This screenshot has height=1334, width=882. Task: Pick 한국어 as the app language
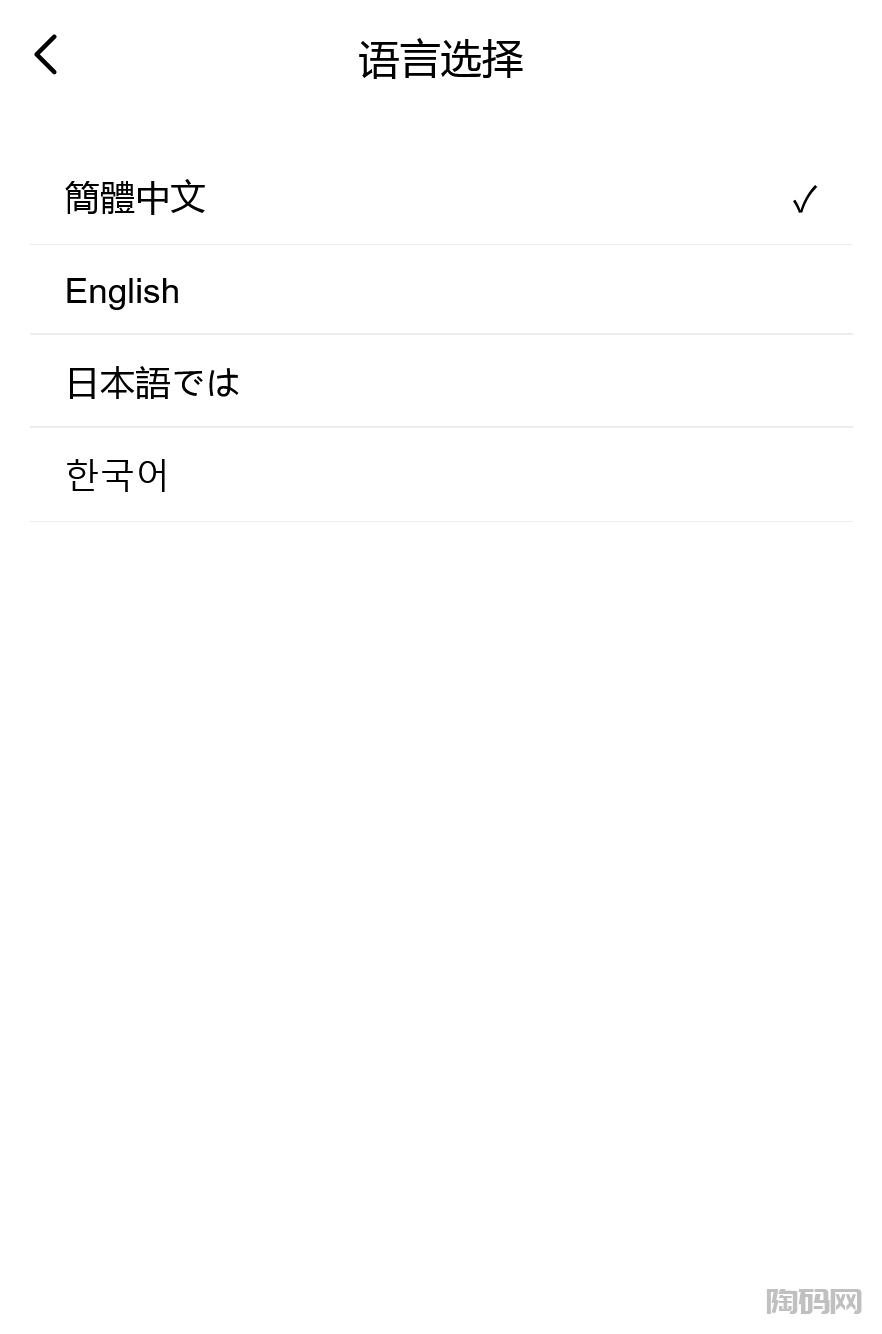point(117,475)
